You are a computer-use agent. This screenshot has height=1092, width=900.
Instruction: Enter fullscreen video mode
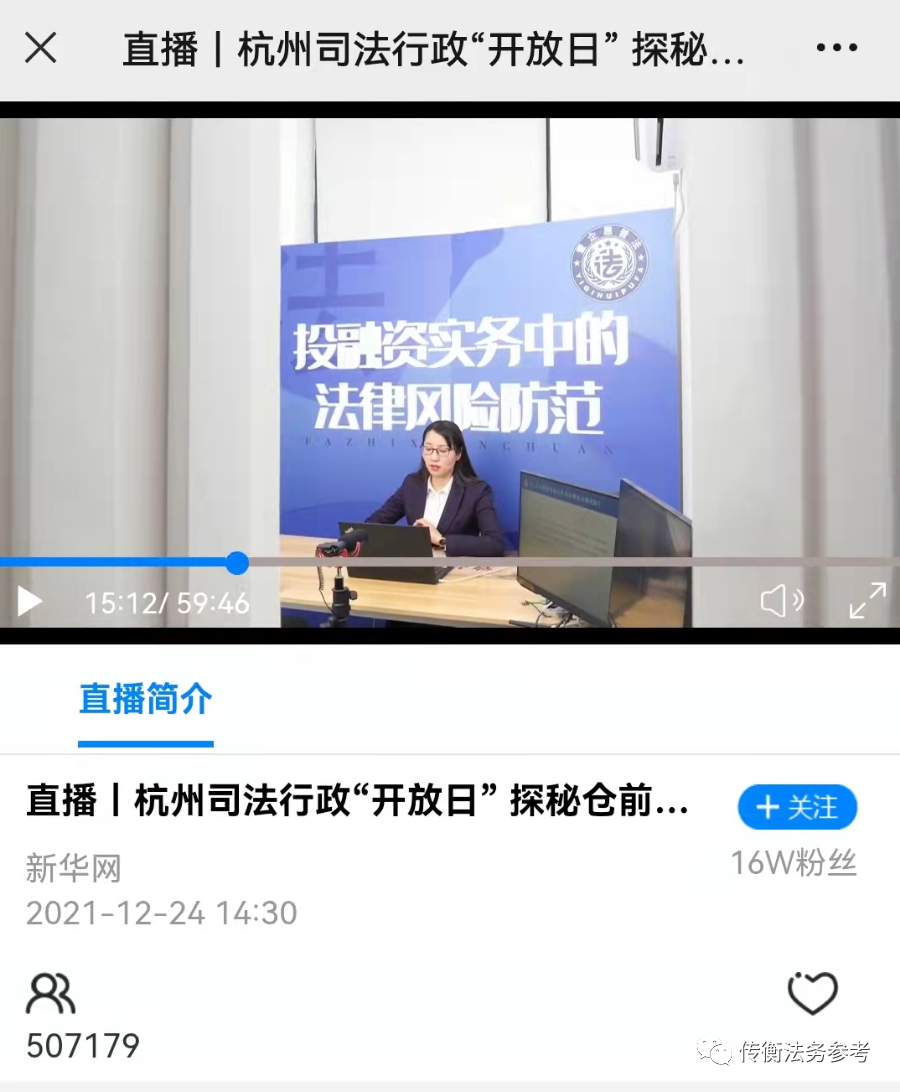coord(867,600)
